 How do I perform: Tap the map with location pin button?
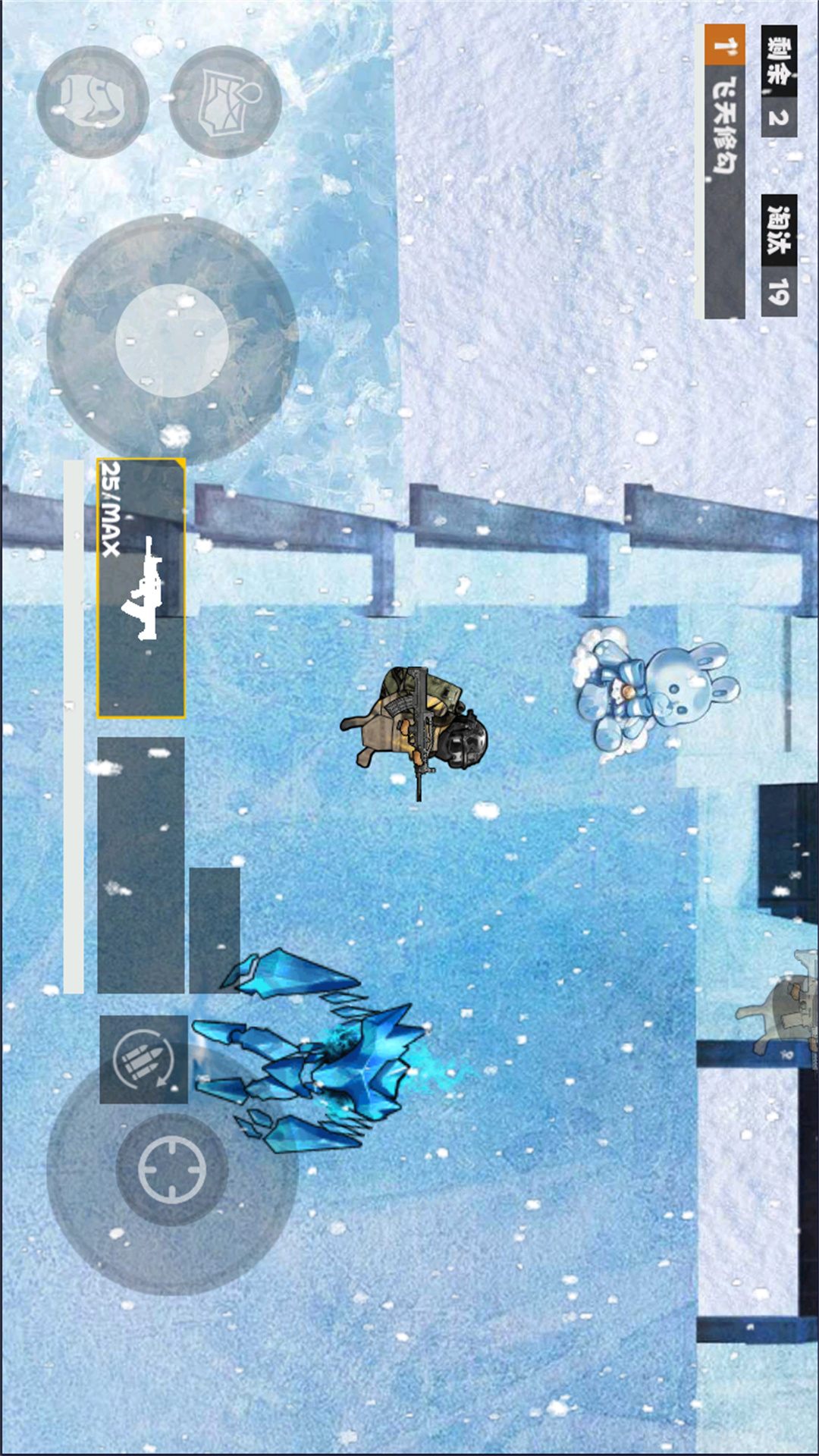coord(225,102)
